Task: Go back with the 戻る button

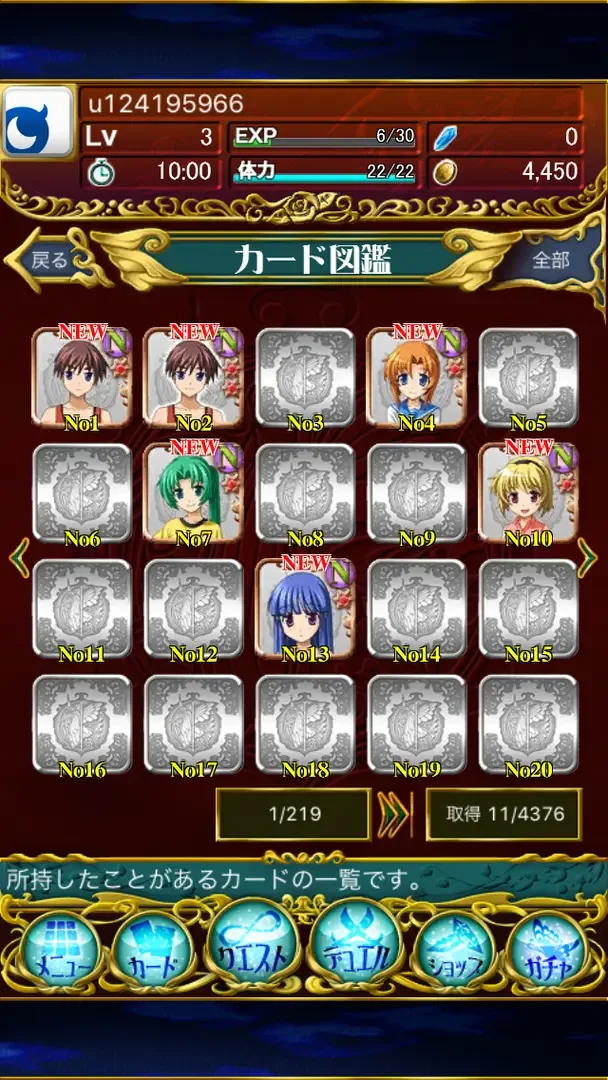Action: tap(46, 261)
